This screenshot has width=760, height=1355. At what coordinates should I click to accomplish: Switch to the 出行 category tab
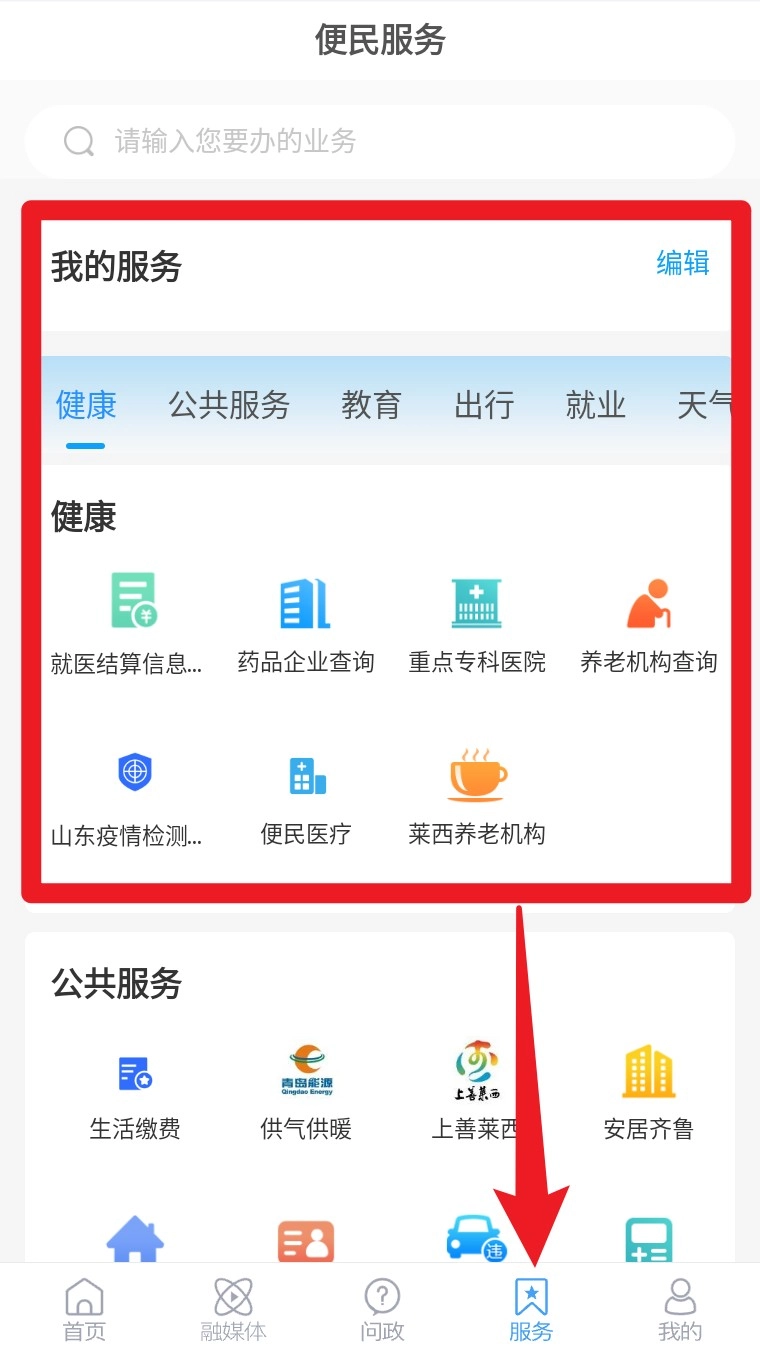[x=484, y=405]
